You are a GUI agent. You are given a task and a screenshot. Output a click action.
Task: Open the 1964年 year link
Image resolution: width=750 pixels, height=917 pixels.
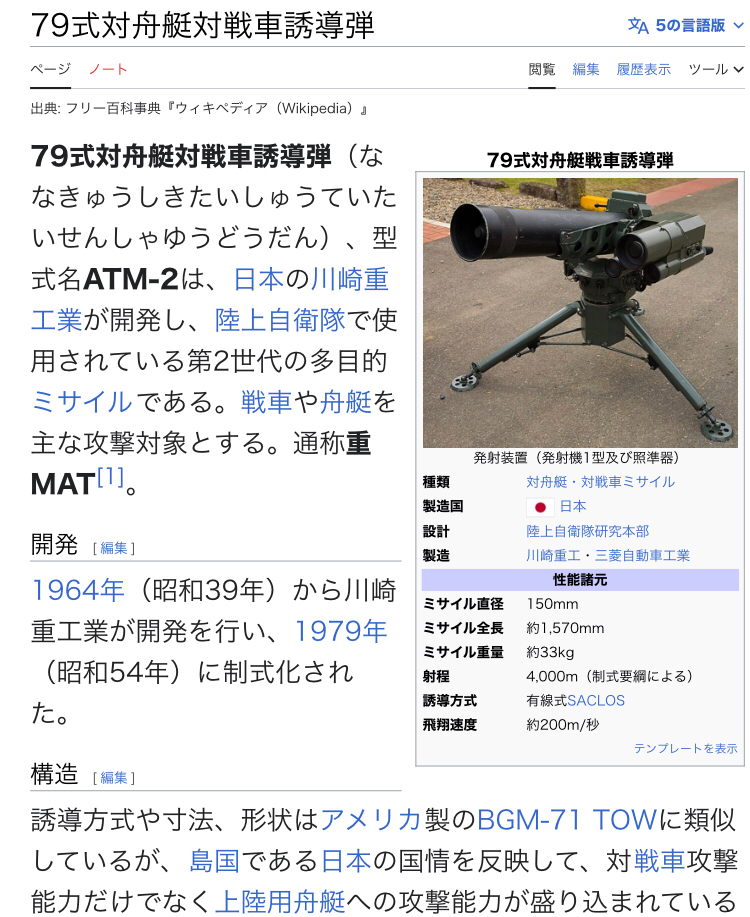[x=78, y=590]
